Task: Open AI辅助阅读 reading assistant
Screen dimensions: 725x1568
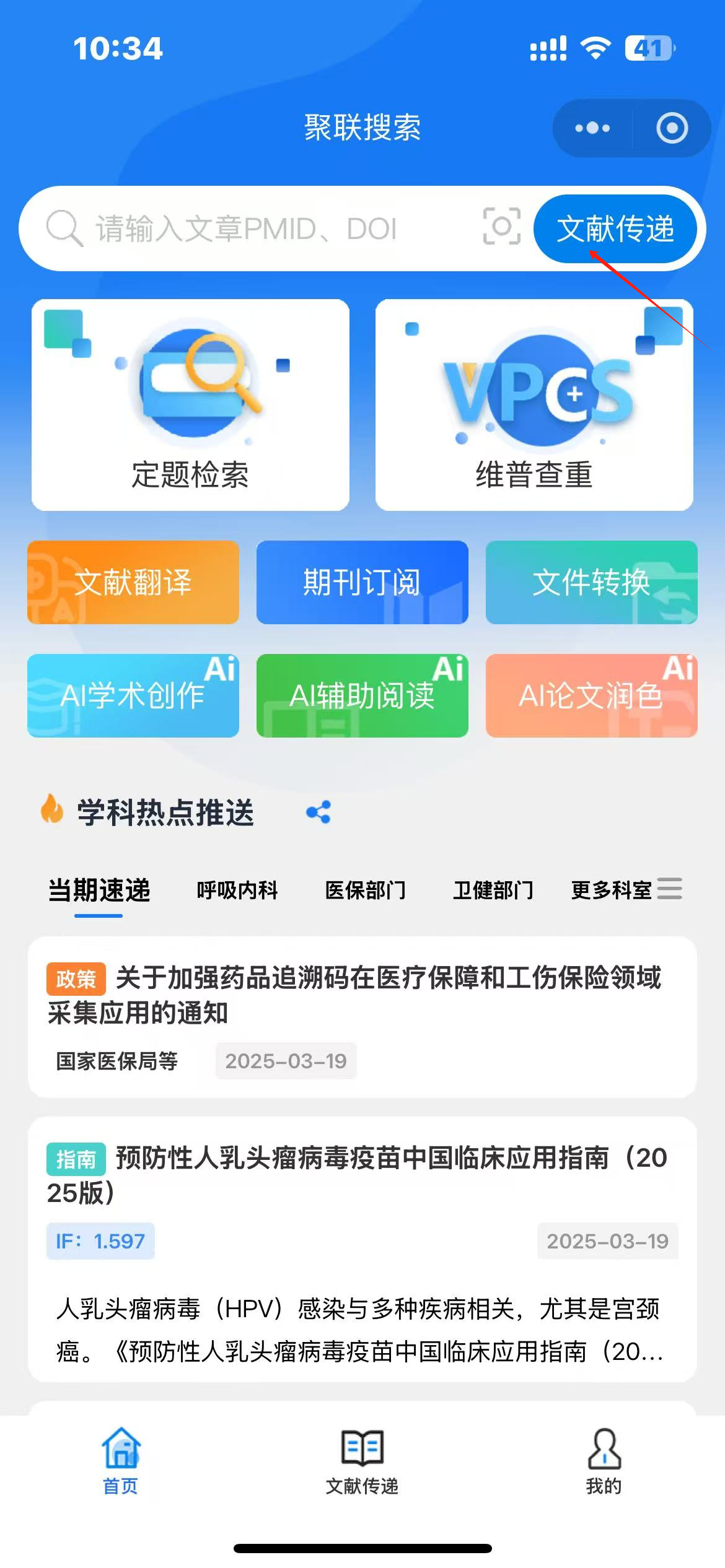Action: [362, 695]
